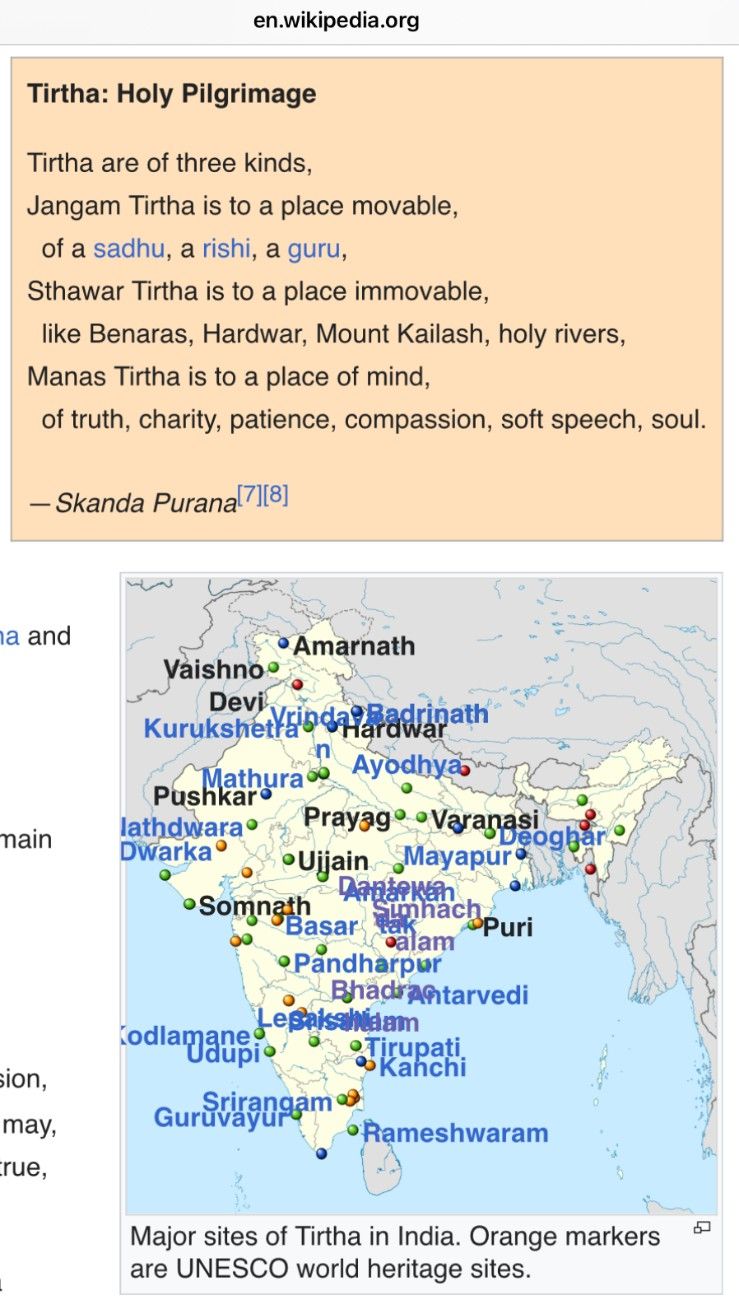This screenshot has width=739, height=1300.
Task: Open the Dwarka map label
Action: 166,851
